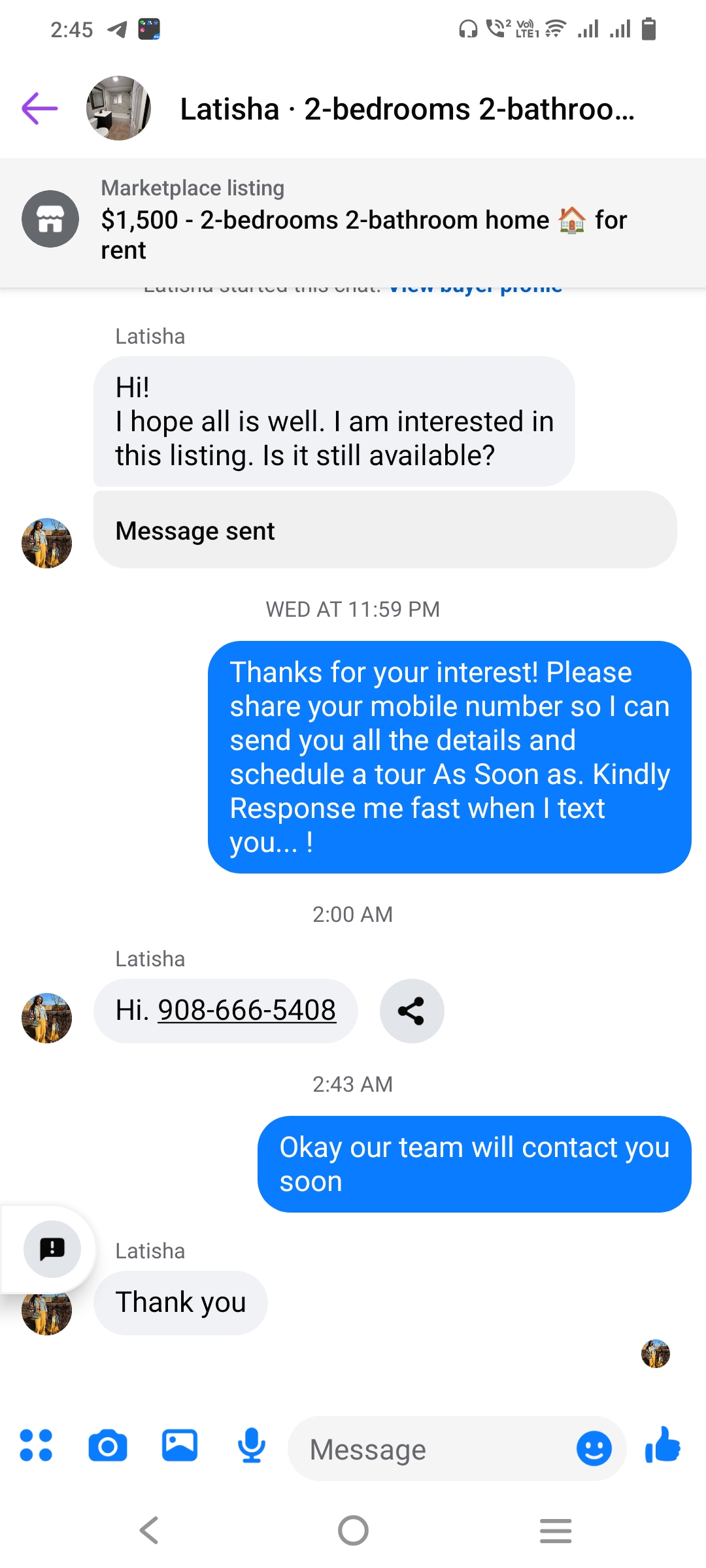Tap the phone number 908-666-5408
Screen dimensions: 706x1568
pyautogui.click(x=246, y=1011)
